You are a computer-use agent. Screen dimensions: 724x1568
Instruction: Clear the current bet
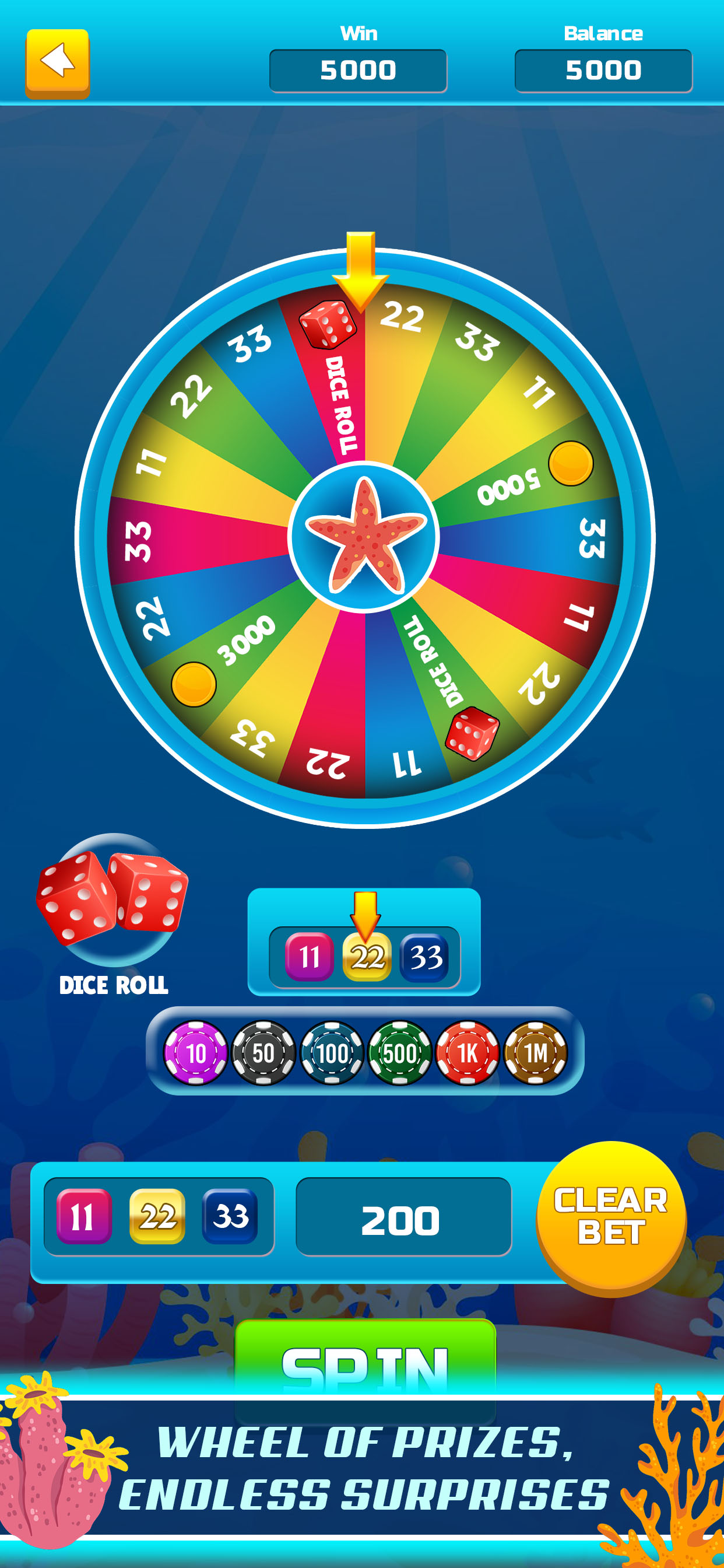coord(611,1218)
